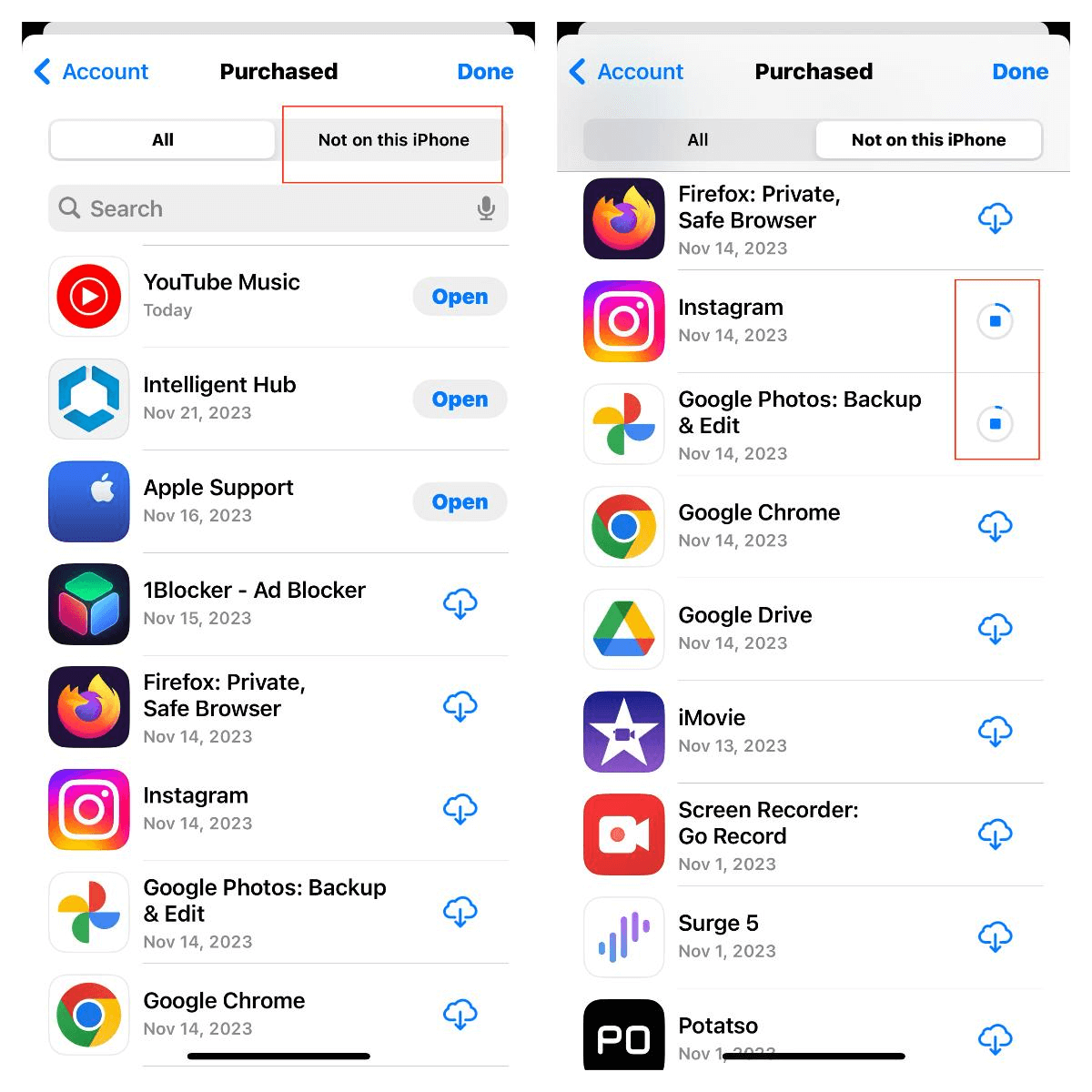Download Surge 5 app

[x=995, y=936]
